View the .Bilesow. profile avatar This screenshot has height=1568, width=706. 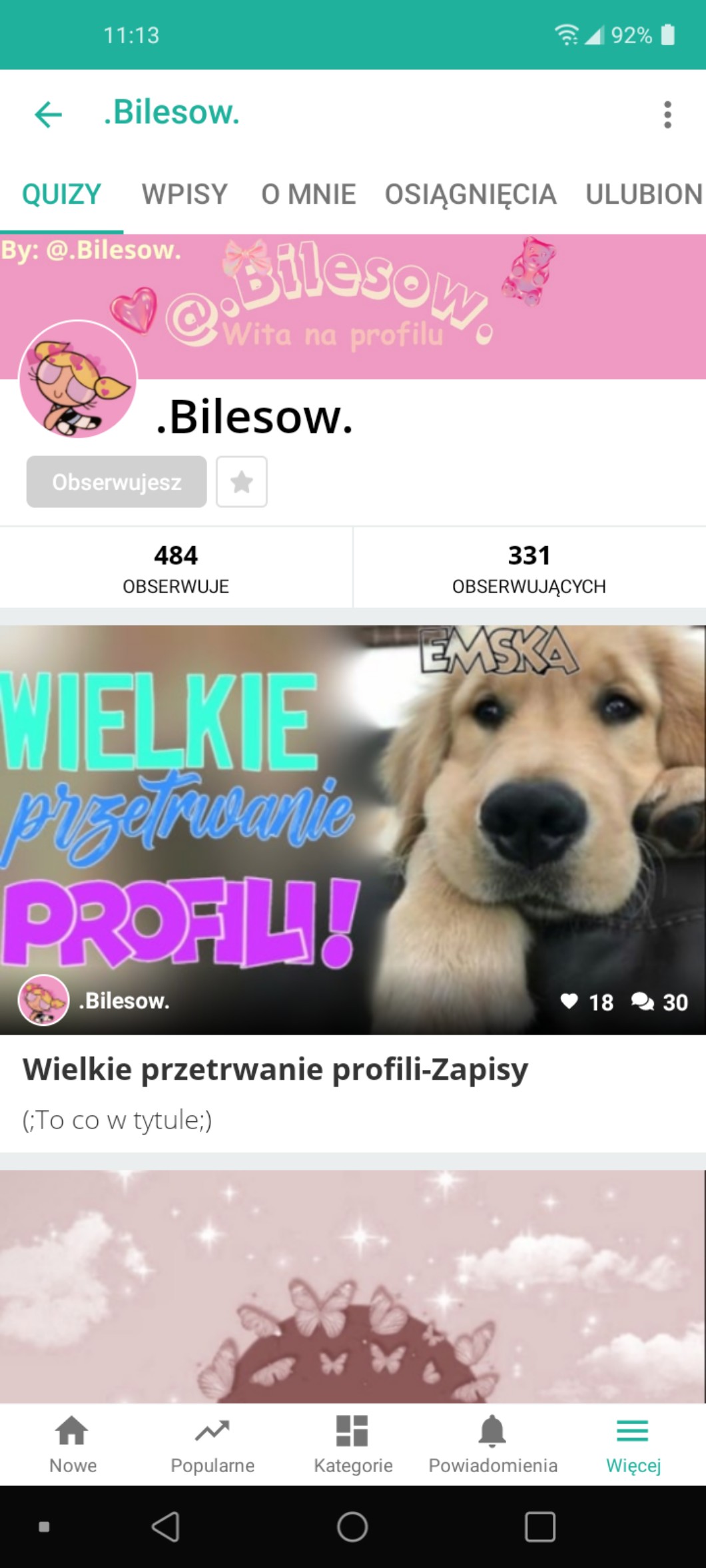(x=78, y=380)
